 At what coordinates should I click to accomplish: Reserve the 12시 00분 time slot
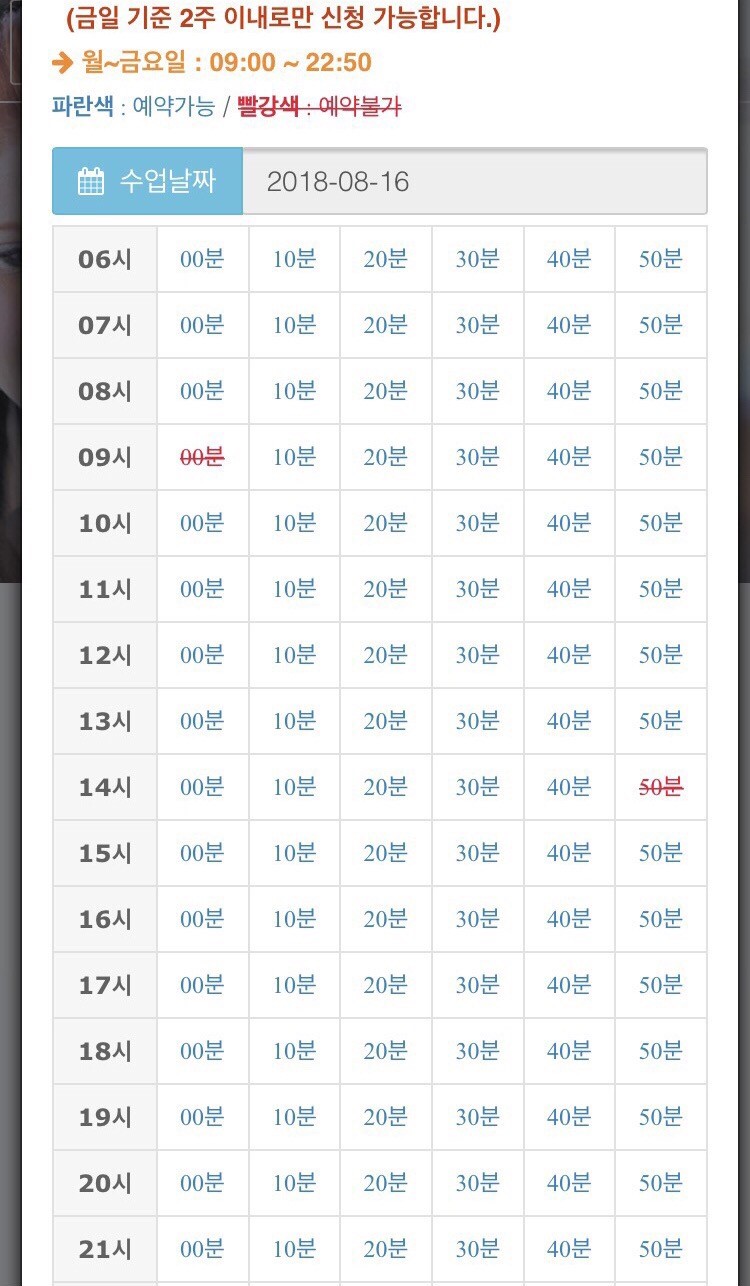click(x=202, y=655)
